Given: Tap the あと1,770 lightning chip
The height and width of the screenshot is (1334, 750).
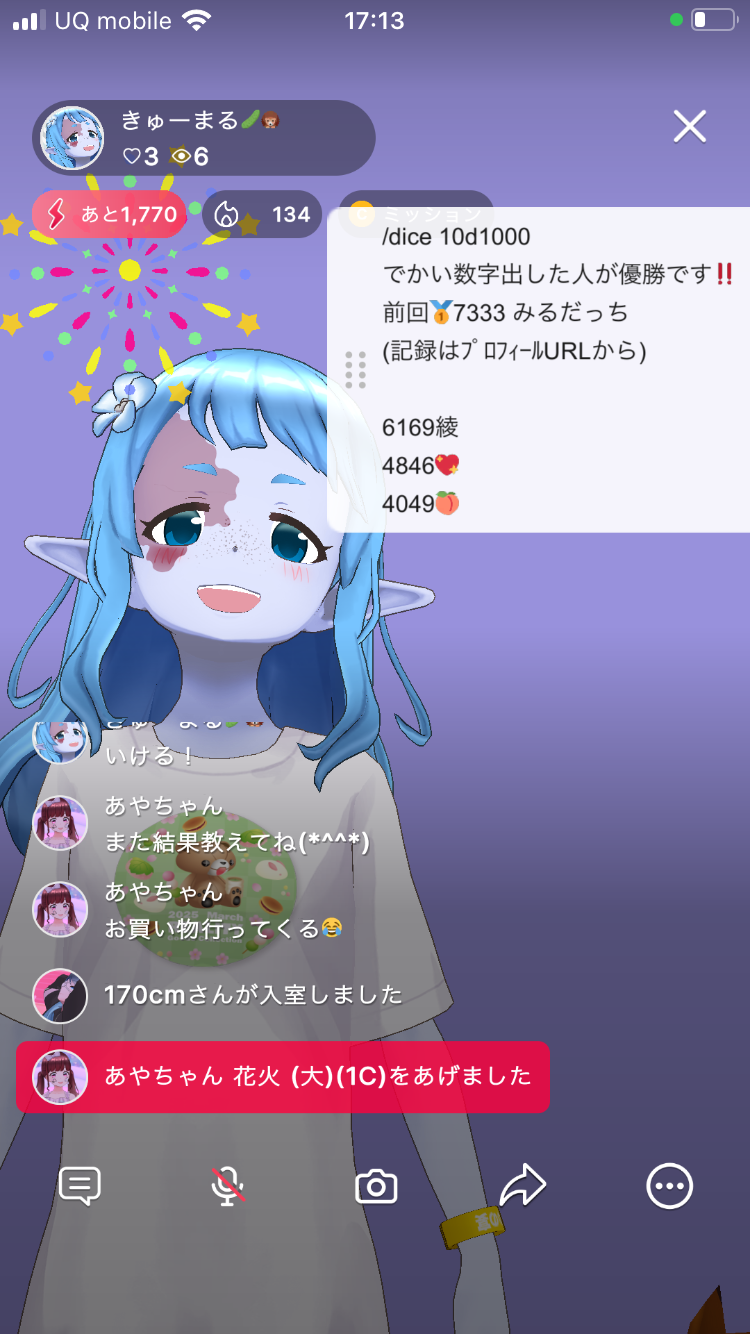Looking at the screenshot, I should click(110, 214).
